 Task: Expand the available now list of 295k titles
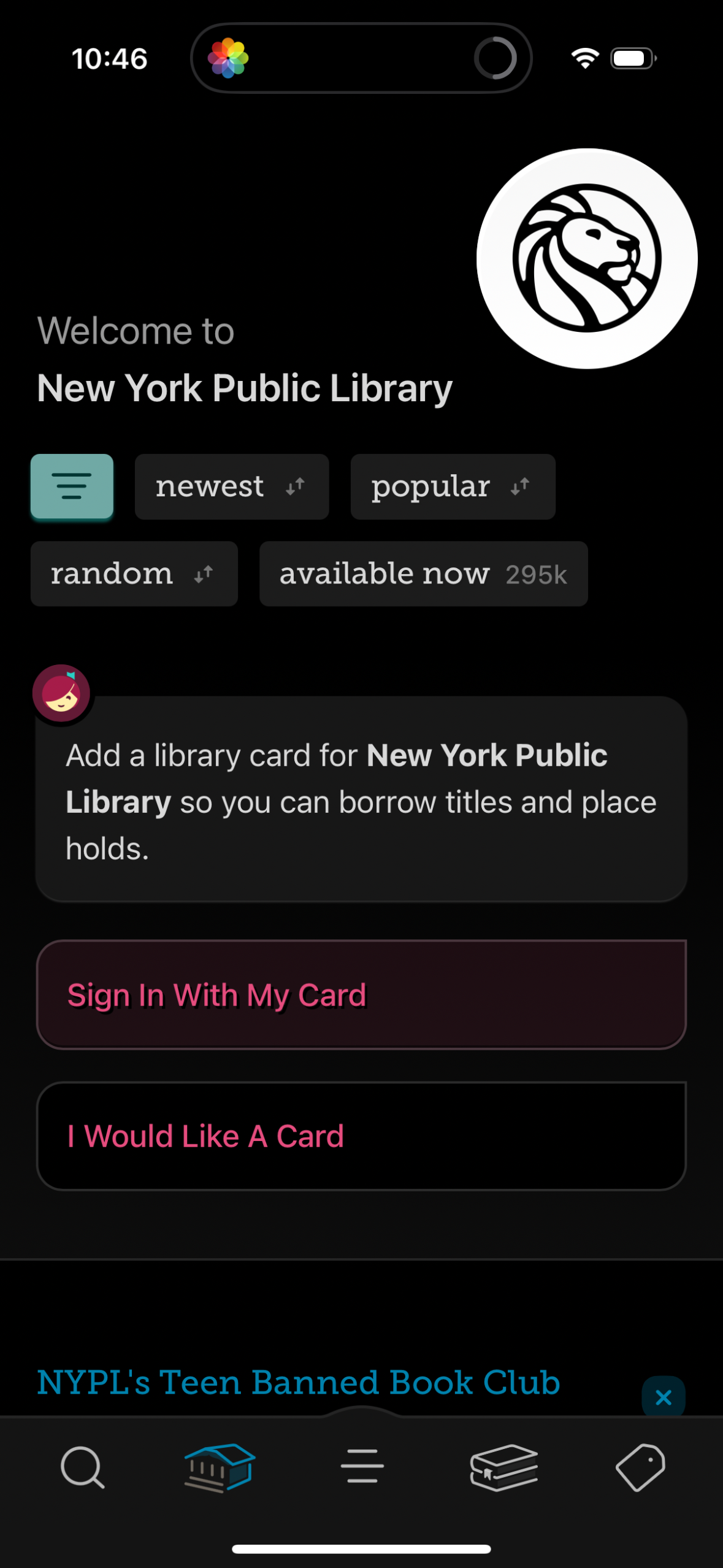[424, 574]
